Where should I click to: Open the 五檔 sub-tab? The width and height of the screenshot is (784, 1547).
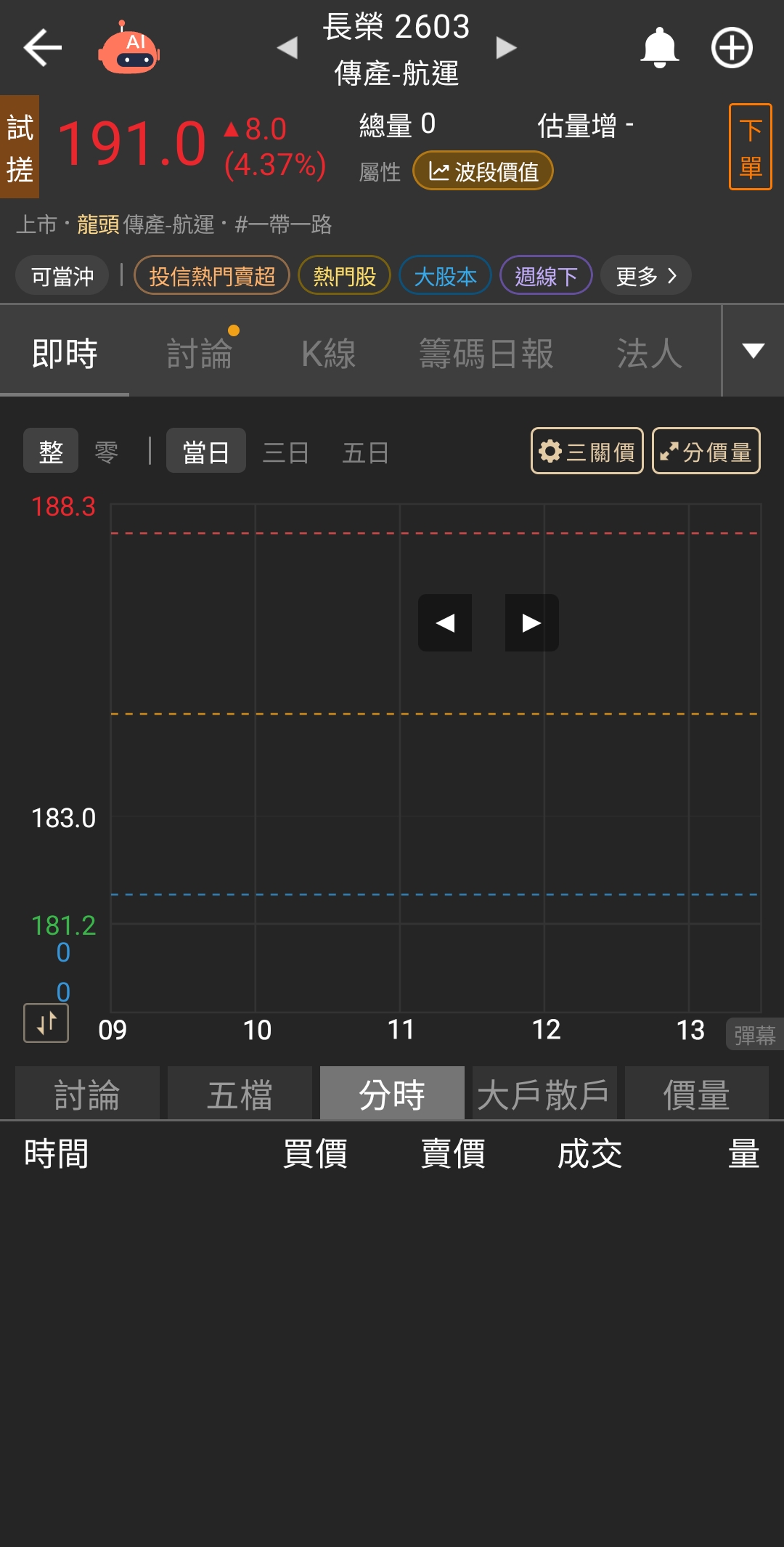tap(240, 1093)
